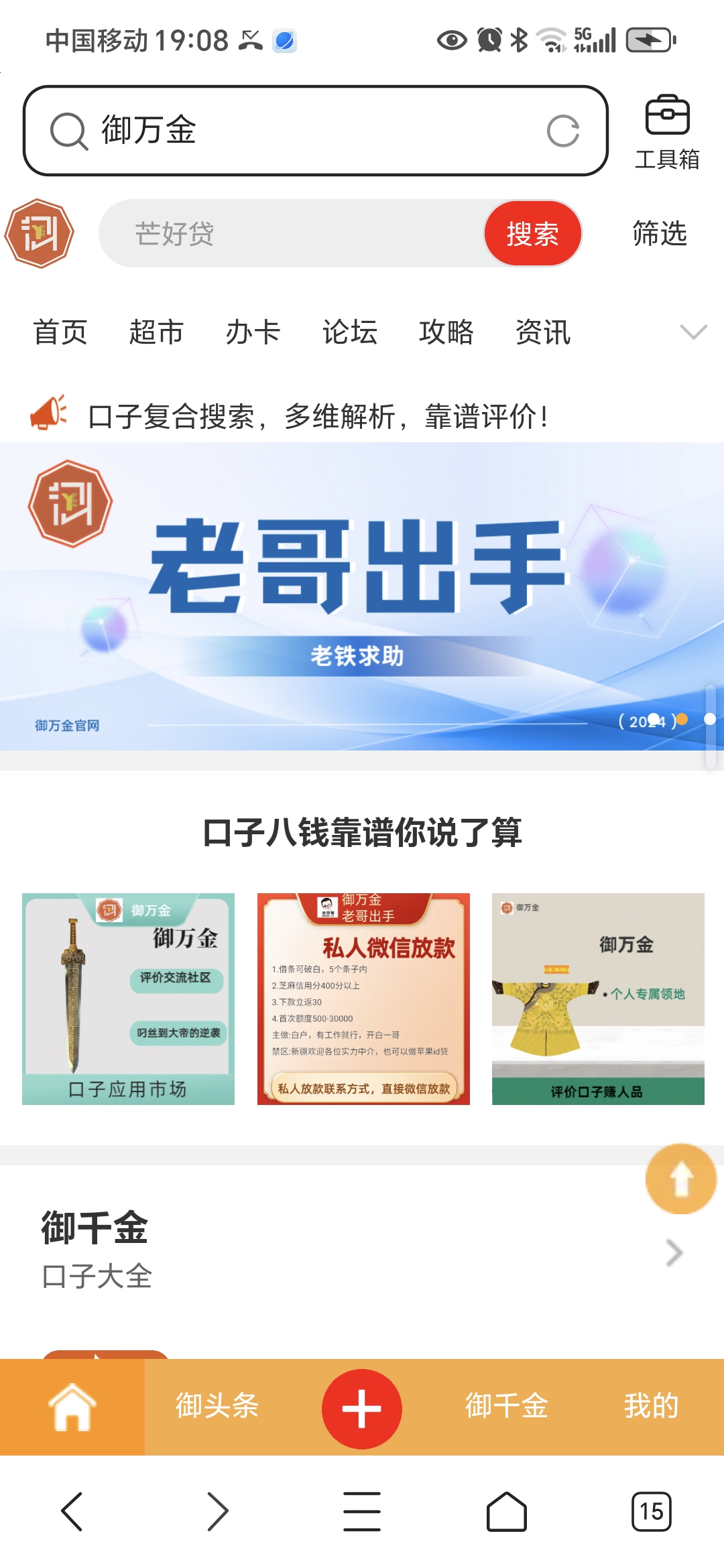Open the 口子应用市场 card

pyautogui.click(x=128, y=998)
